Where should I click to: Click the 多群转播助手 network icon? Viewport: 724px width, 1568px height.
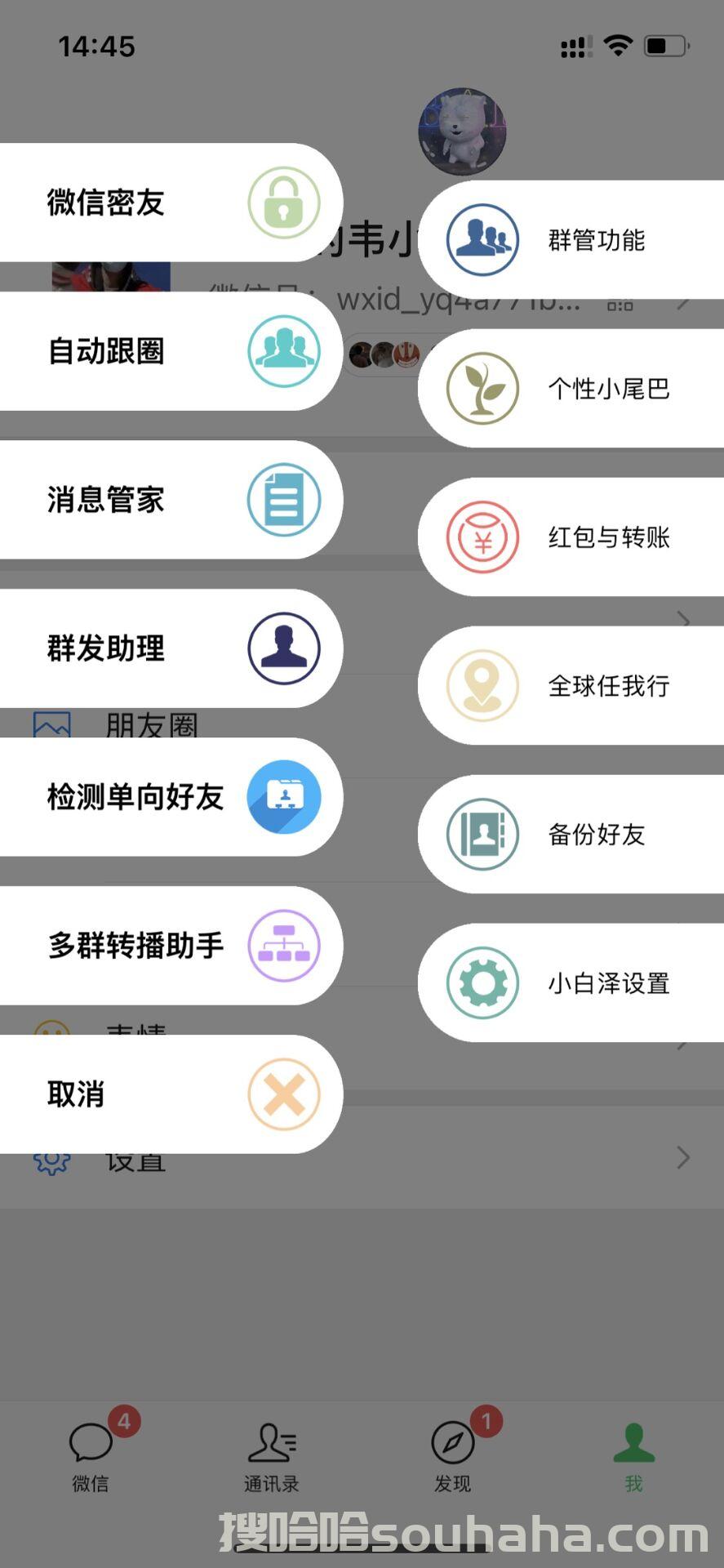[284, 946]
